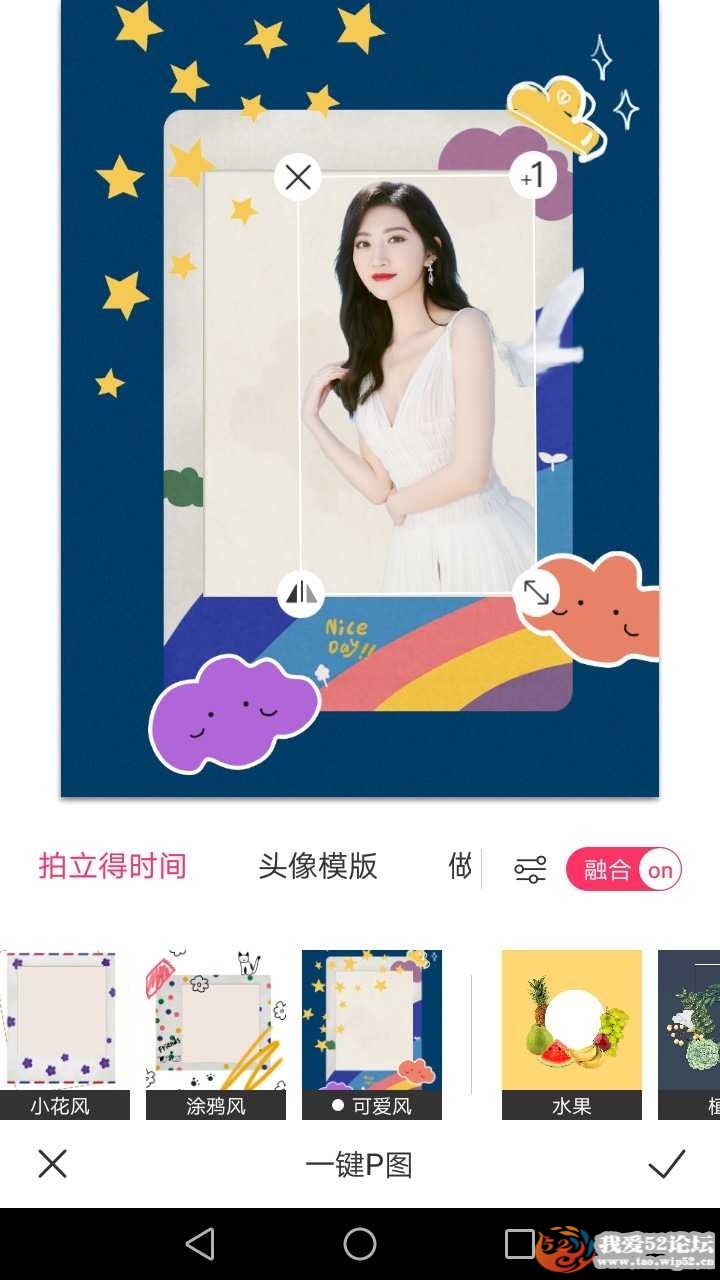Pick the 水果 template
This screenshot has height=1280, width=720.
[x=571, y=1033]
